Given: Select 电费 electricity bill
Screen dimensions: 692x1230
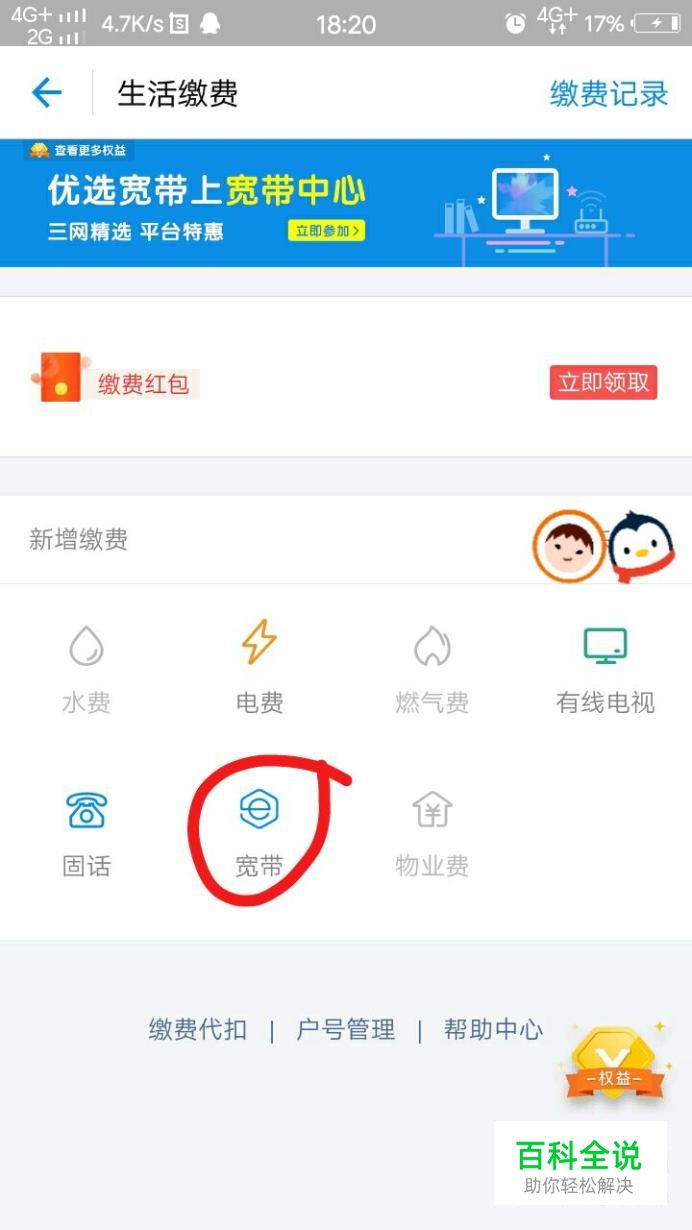Looking at the screenshot, I should tap(259, 669).
